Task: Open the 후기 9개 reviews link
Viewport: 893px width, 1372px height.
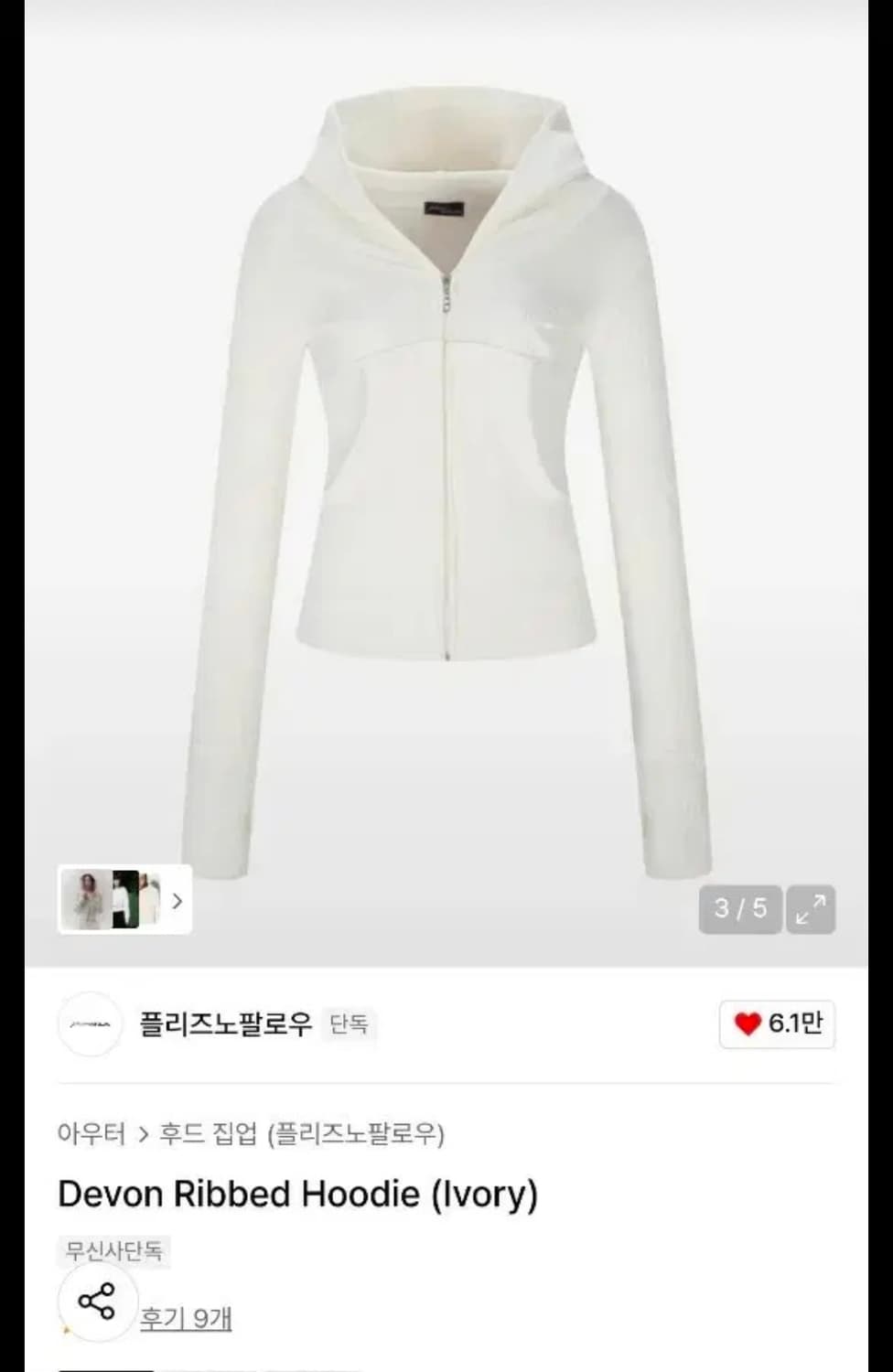Action: click(x=188, y=1318)
